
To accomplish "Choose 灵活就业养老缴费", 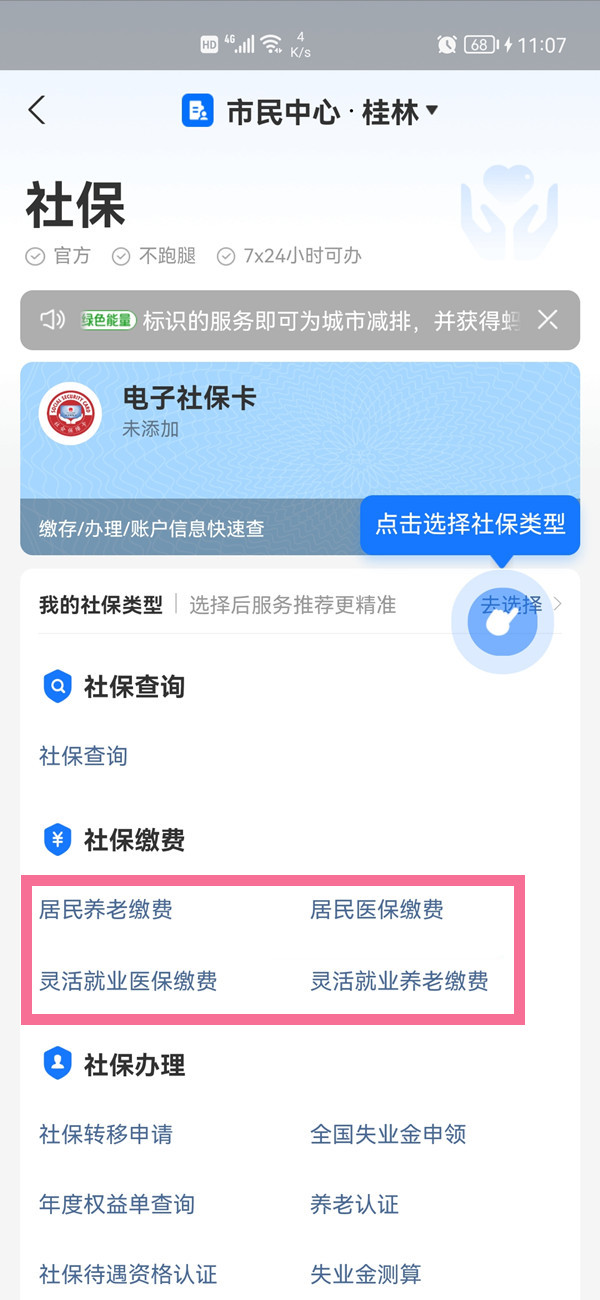I will point(399,981).
